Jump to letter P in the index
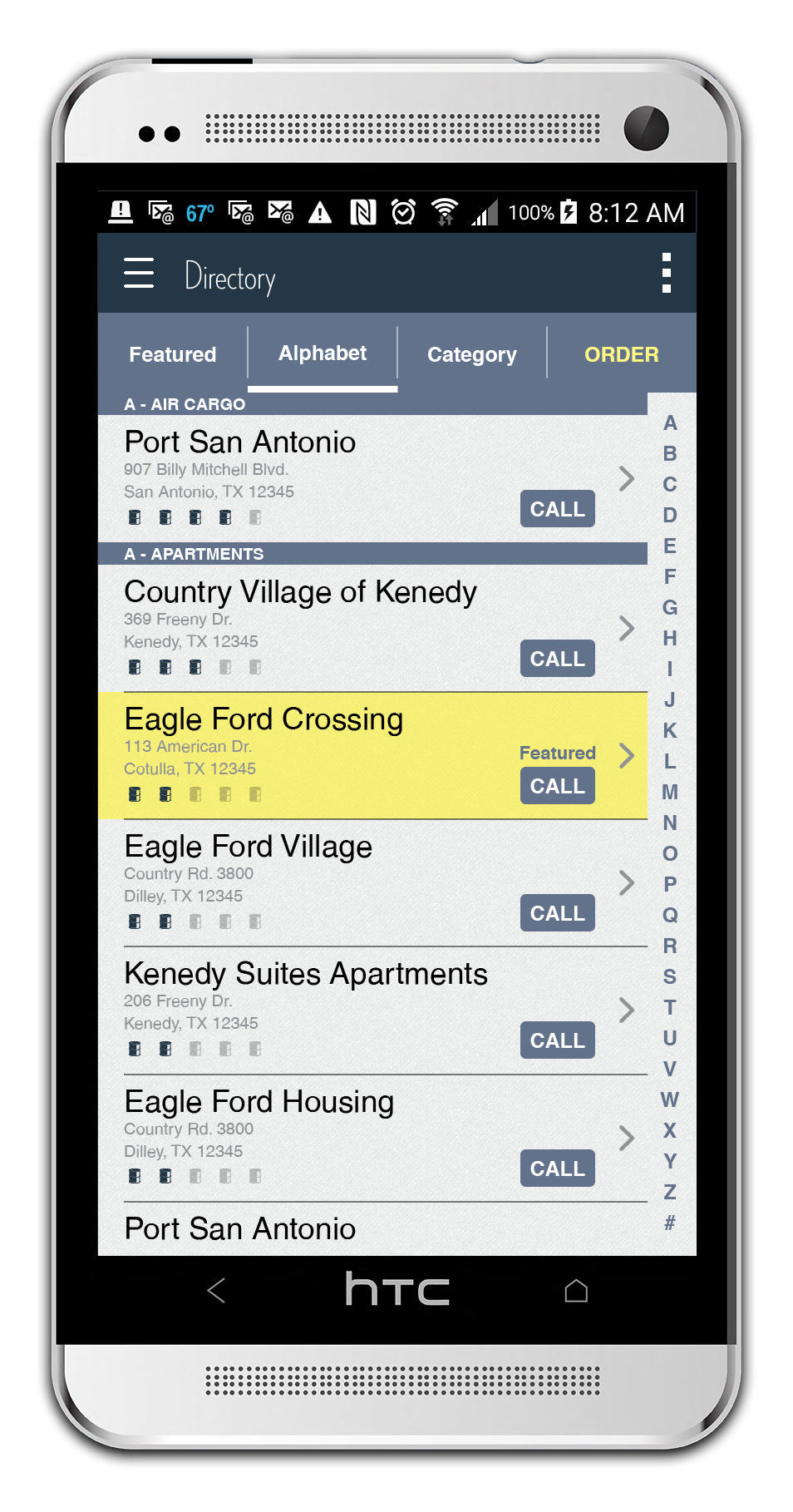Screen dimensions: 793x1512 click(669, 884)
